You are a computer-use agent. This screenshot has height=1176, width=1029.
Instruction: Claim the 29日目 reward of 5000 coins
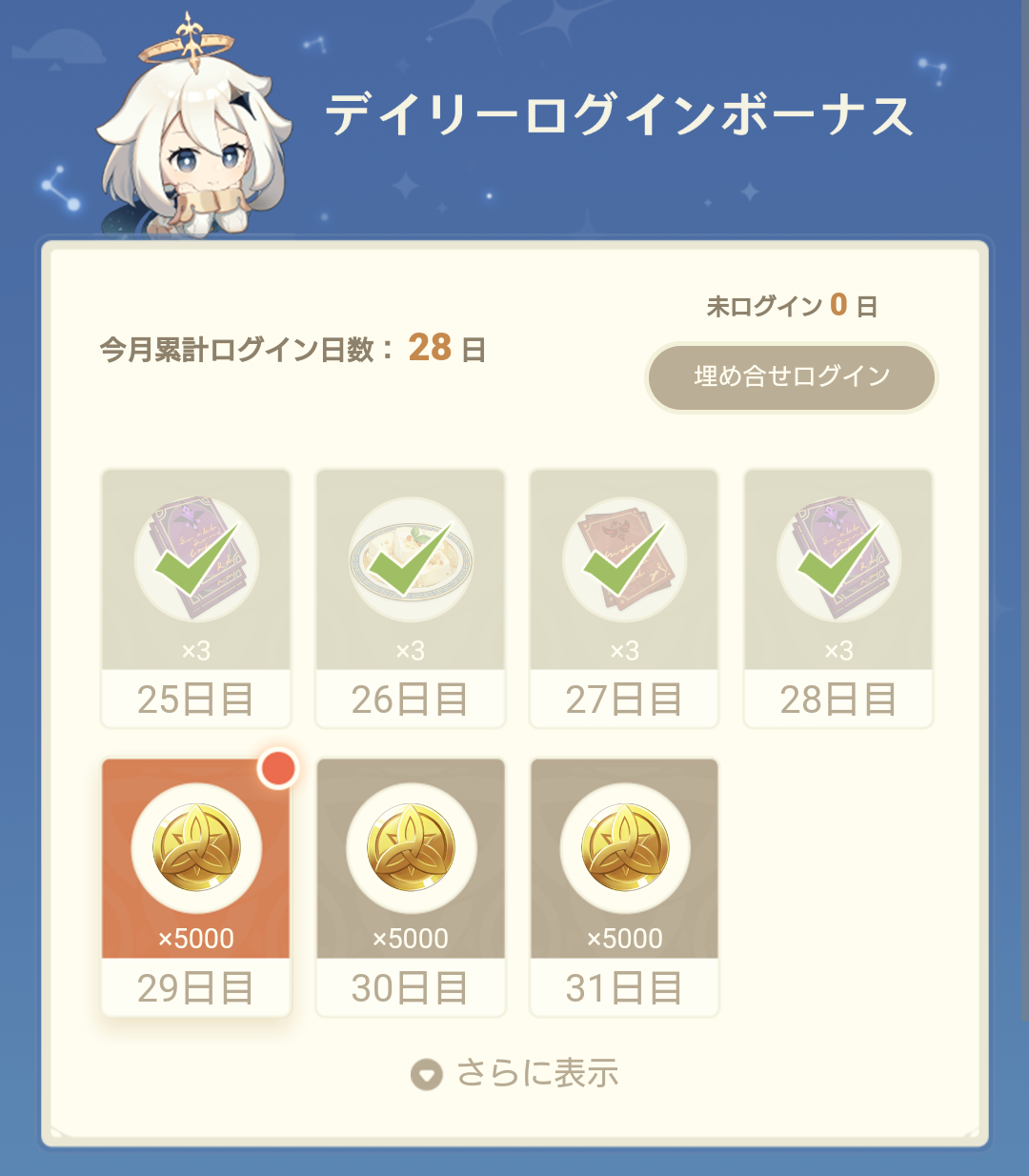click(196, 884)
